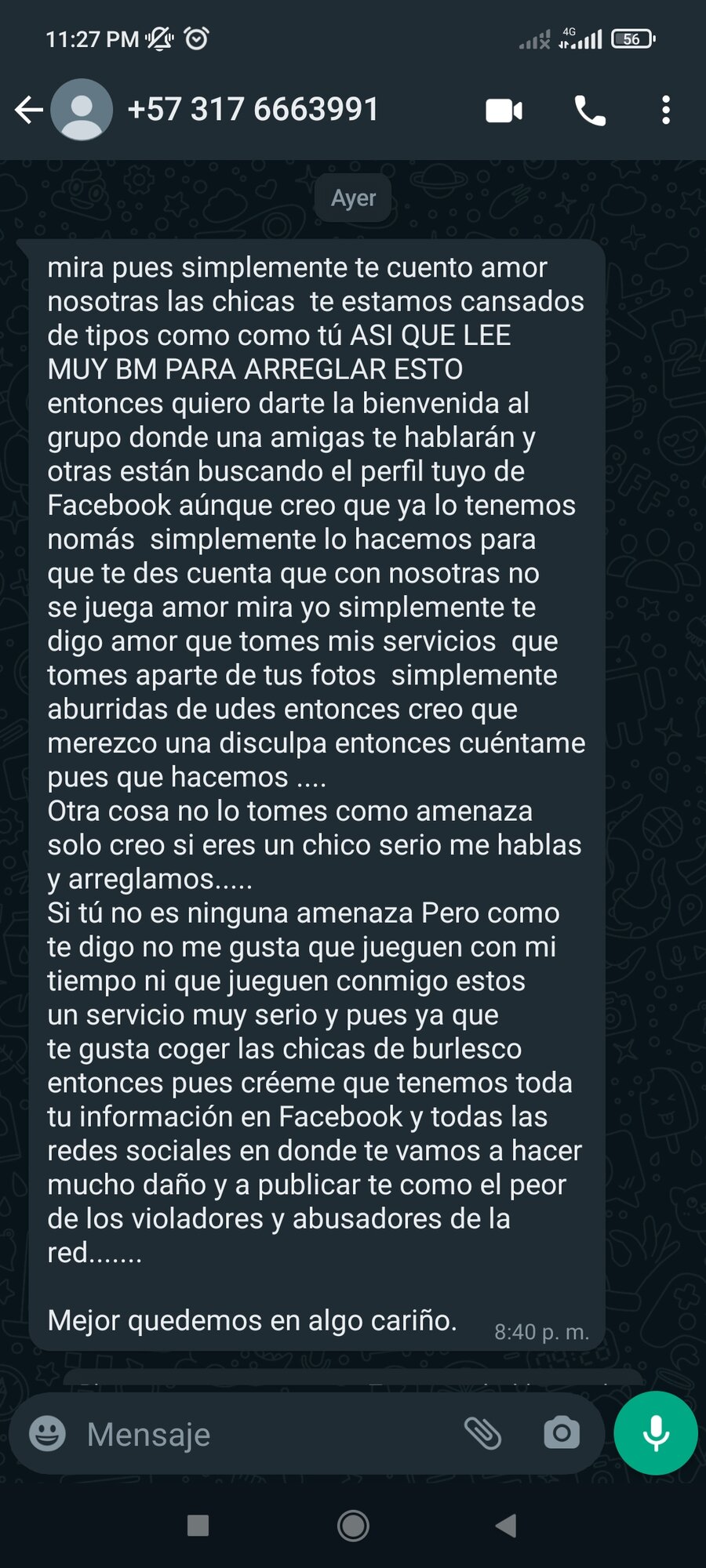
Task: Make a voice call
Action: [x=591, y=111]
